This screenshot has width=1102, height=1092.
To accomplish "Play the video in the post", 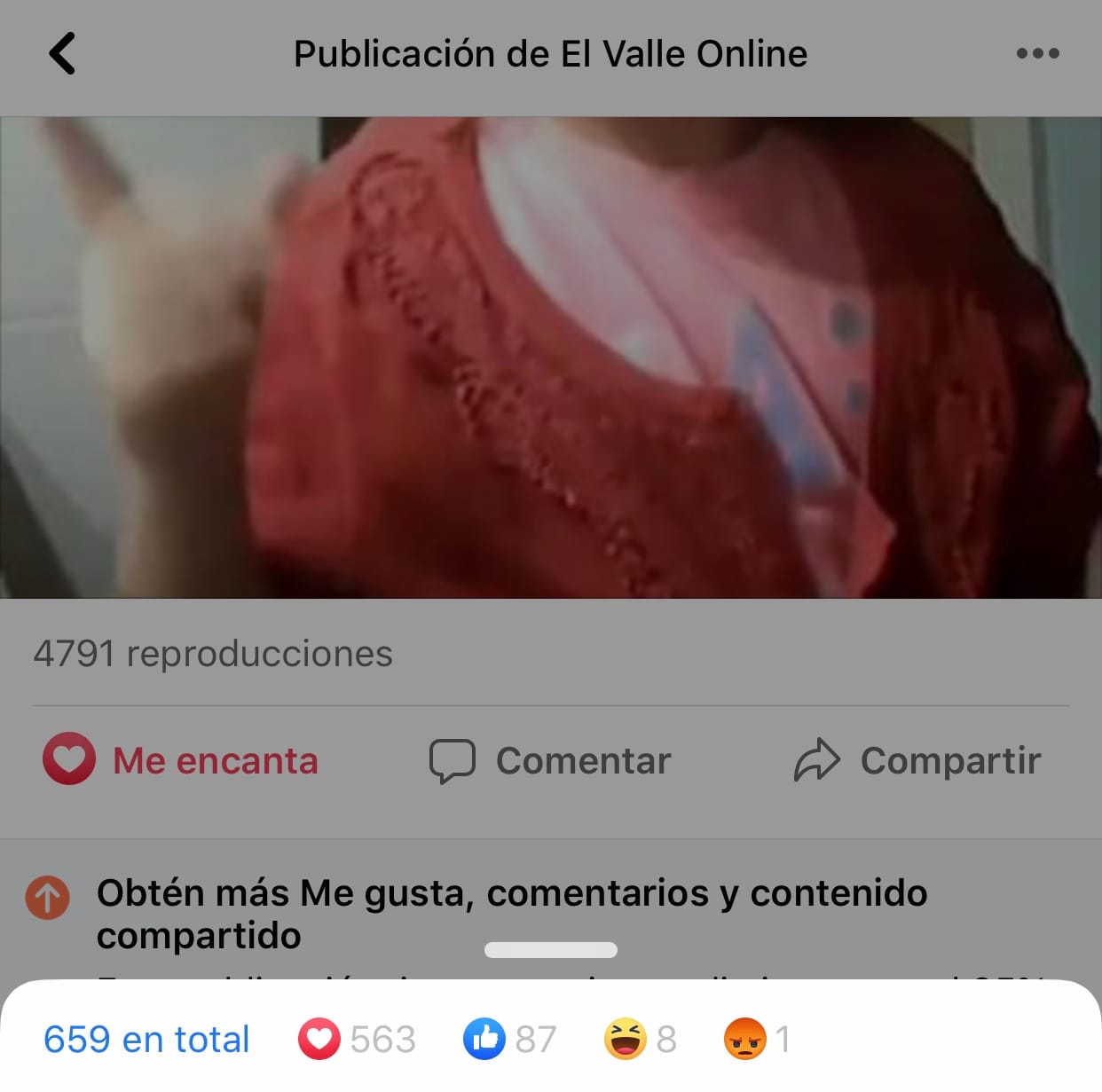I will tap(550, 357).
